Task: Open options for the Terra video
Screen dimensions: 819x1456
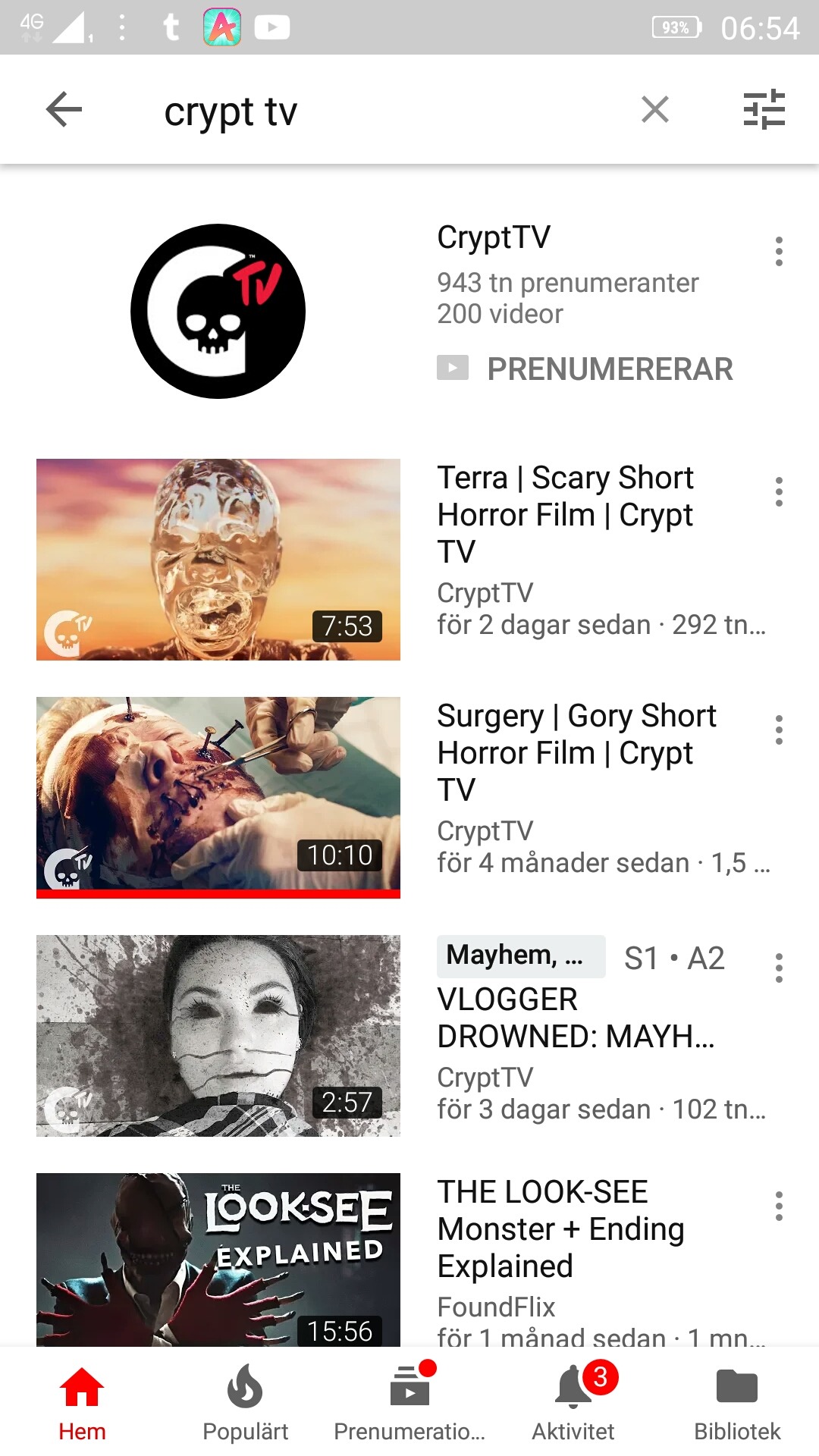Action: pyautogui.click(x=779, y=492)
